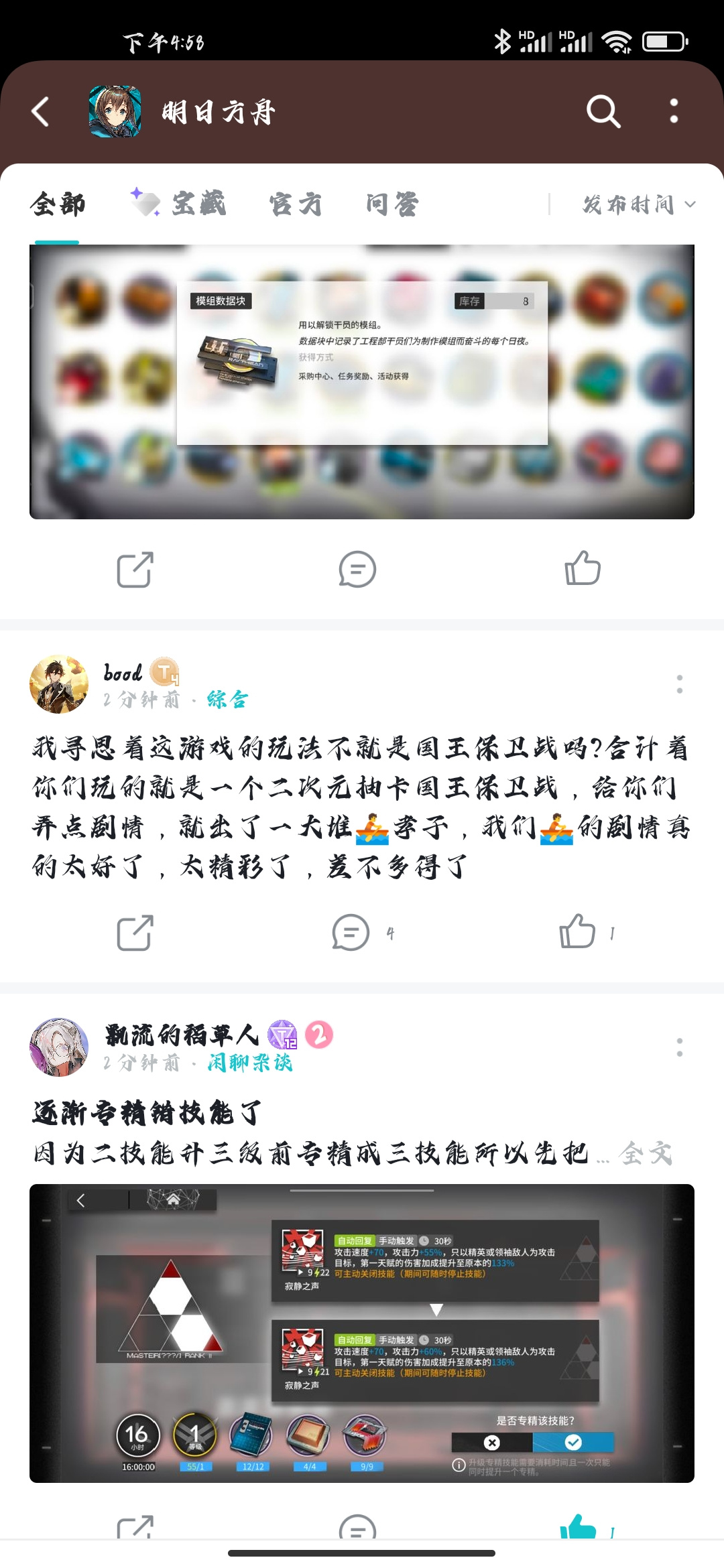Image resolution: width=724 pixels, height=1568 pixels.
Task: Expand the 发布时间 sort dropdown
Action: (639, 204)
